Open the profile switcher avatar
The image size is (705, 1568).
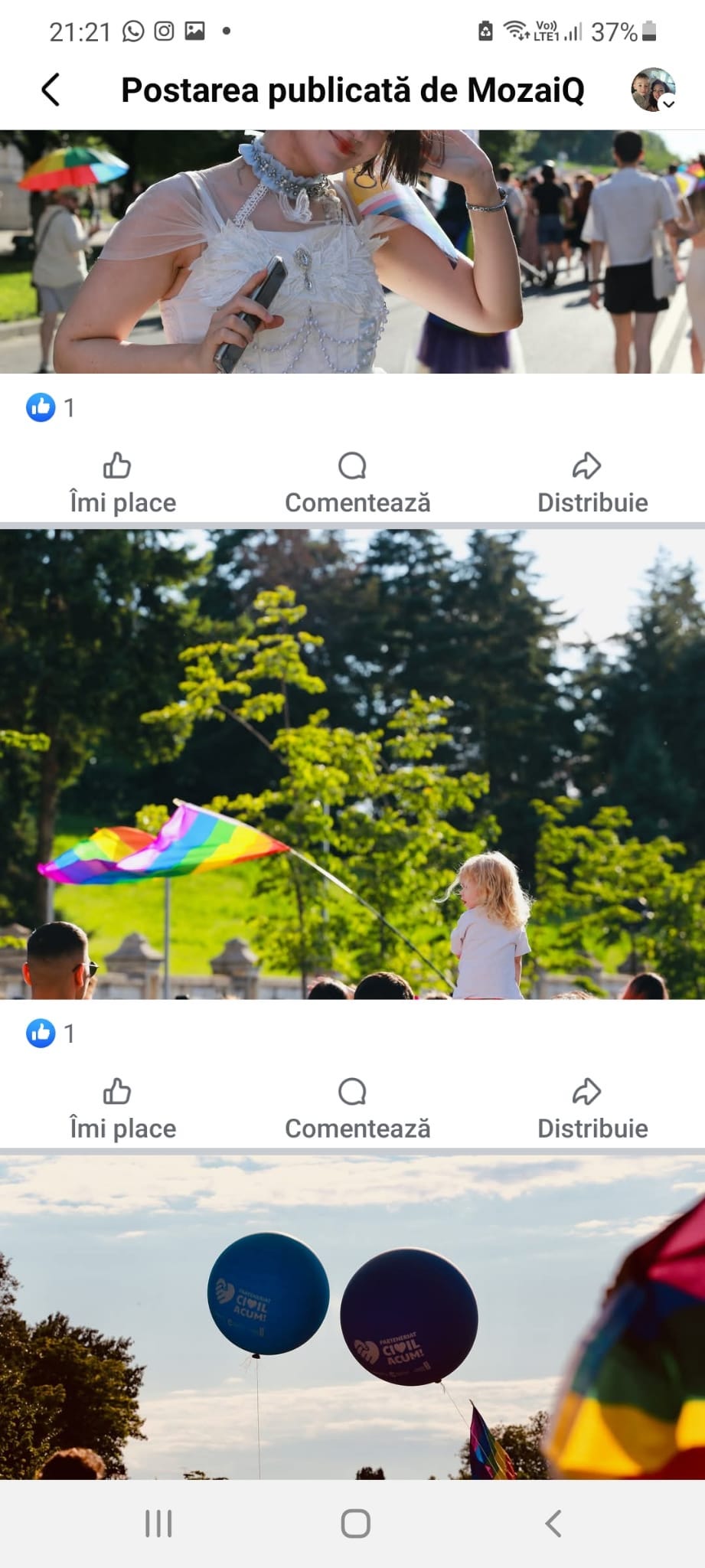pos(653,90)
